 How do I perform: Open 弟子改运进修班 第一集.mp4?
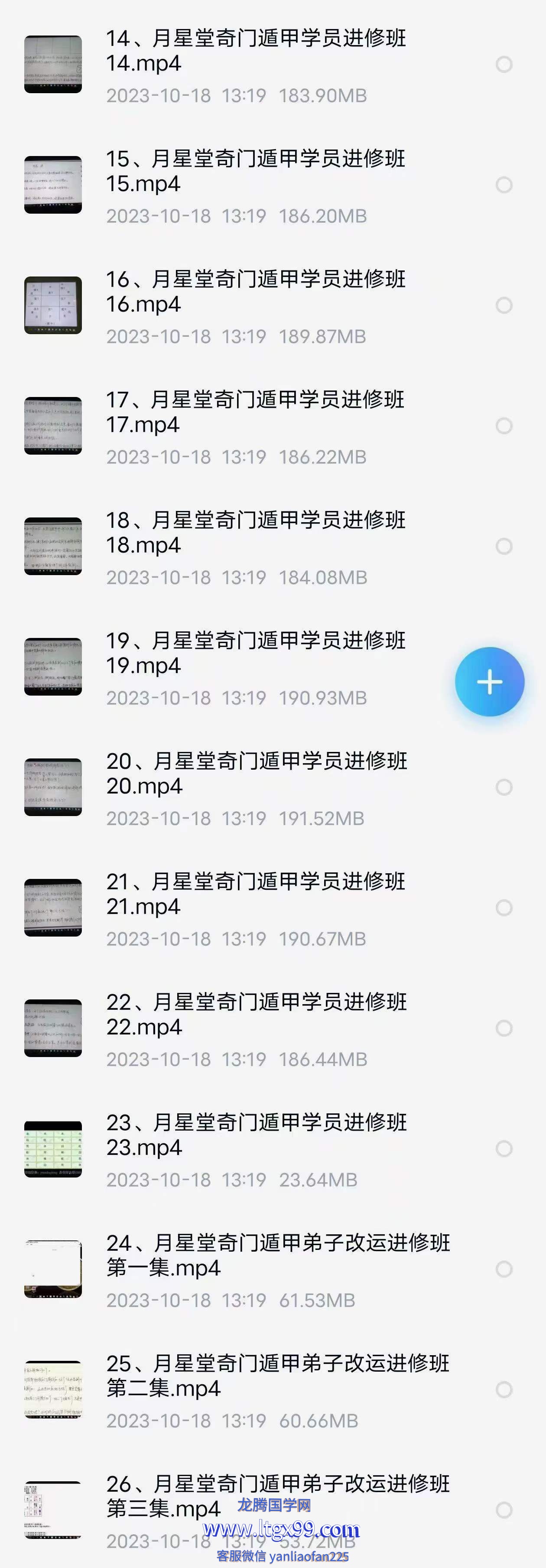tap(277, 1256)
